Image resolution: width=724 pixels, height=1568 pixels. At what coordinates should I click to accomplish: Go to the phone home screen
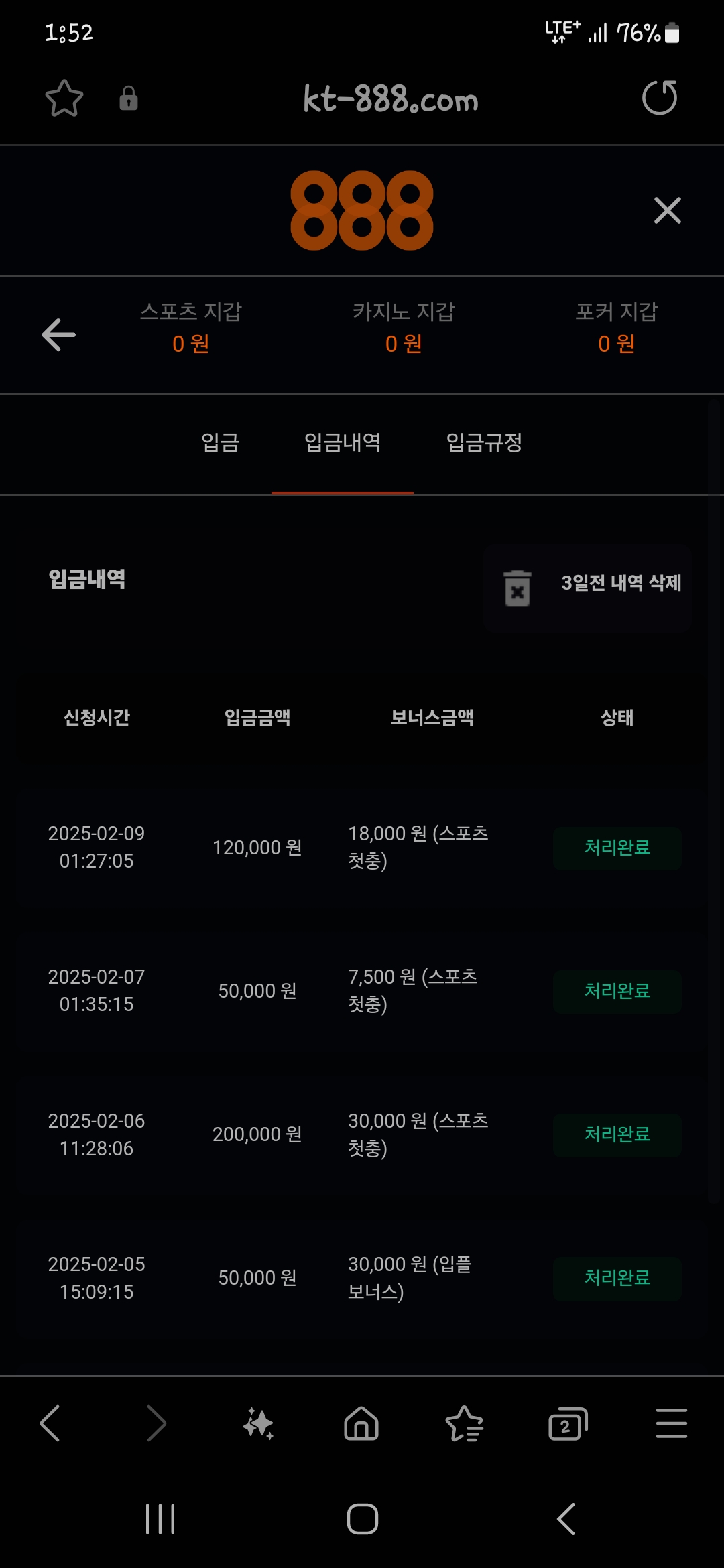tap(362, 1519)
